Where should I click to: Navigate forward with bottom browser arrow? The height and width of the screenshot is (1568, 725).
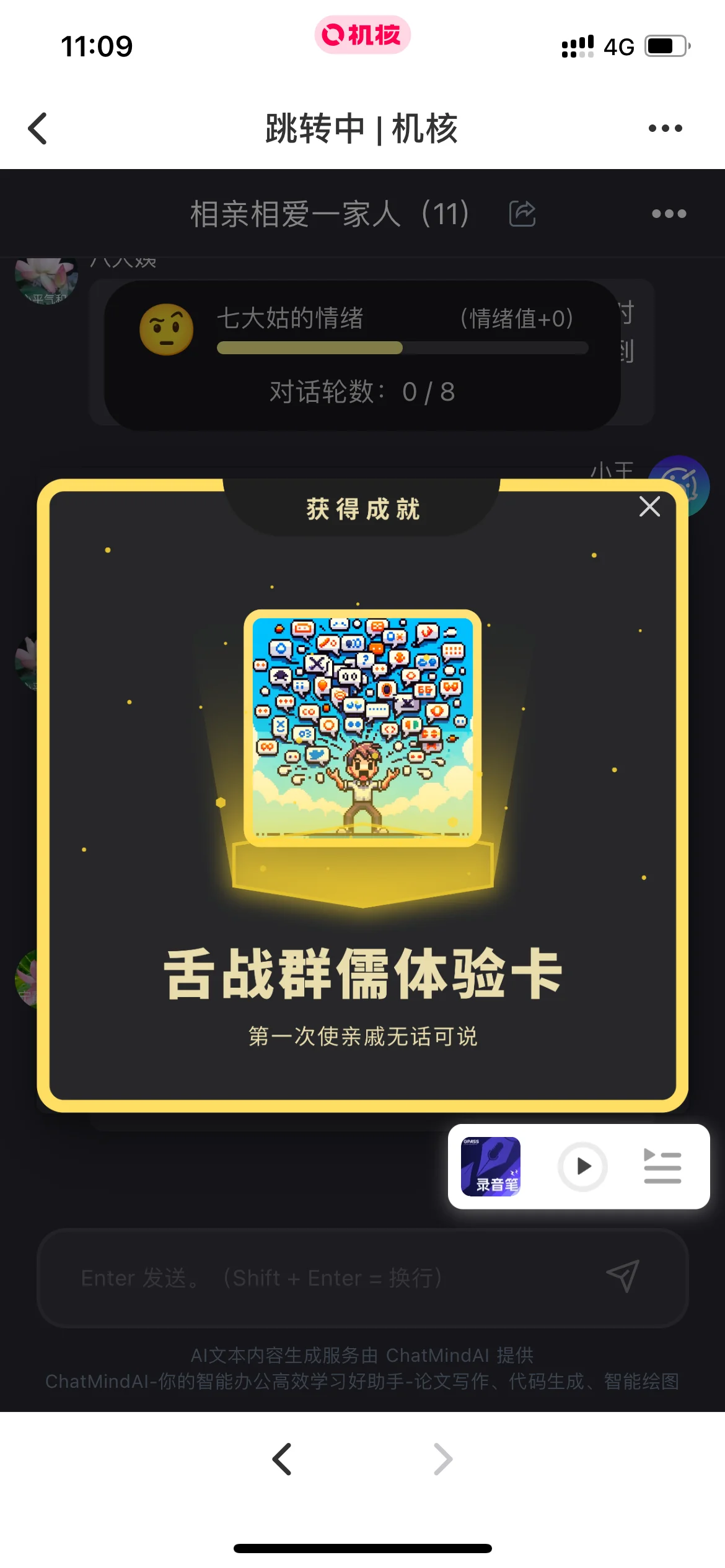tap(442, 1459)
